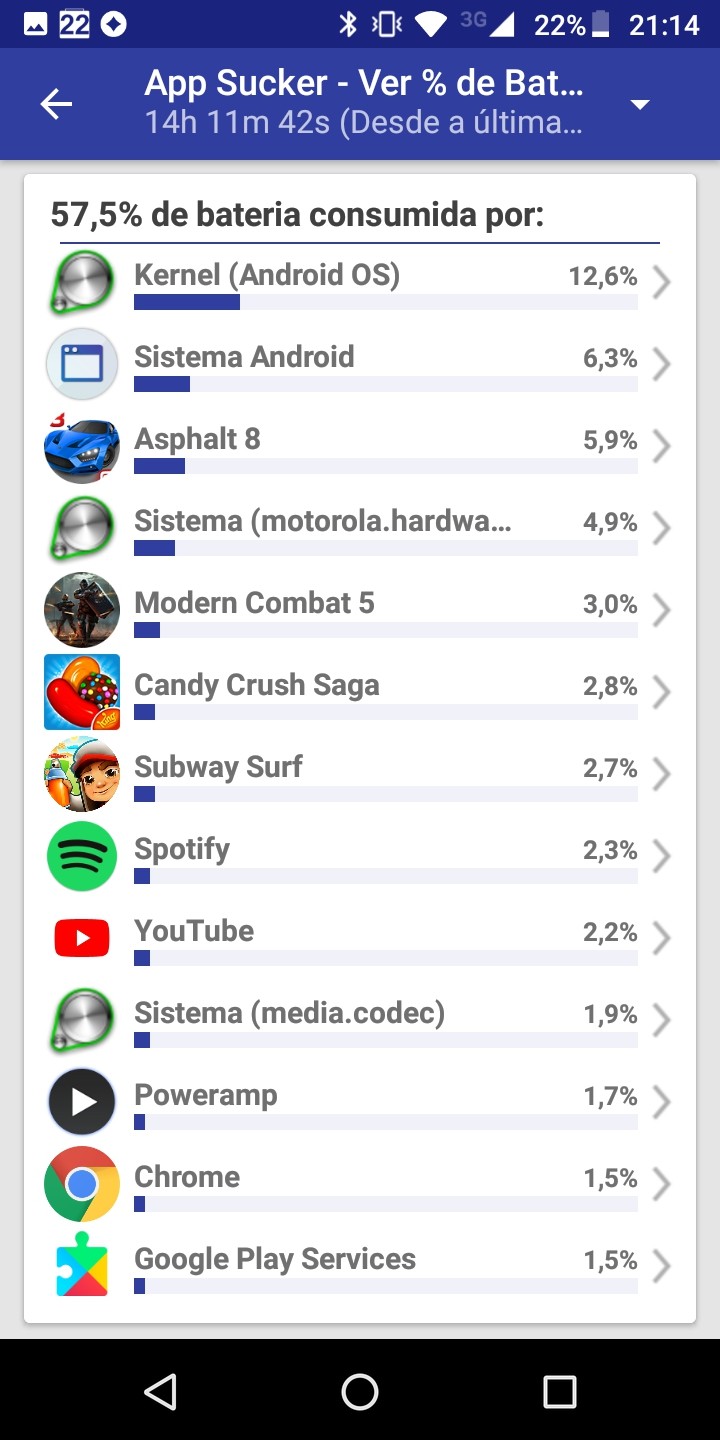Open Sistema (media.codec) details
The height and width of the screenshot is (1440, 720).
(x=360, y=1022)
